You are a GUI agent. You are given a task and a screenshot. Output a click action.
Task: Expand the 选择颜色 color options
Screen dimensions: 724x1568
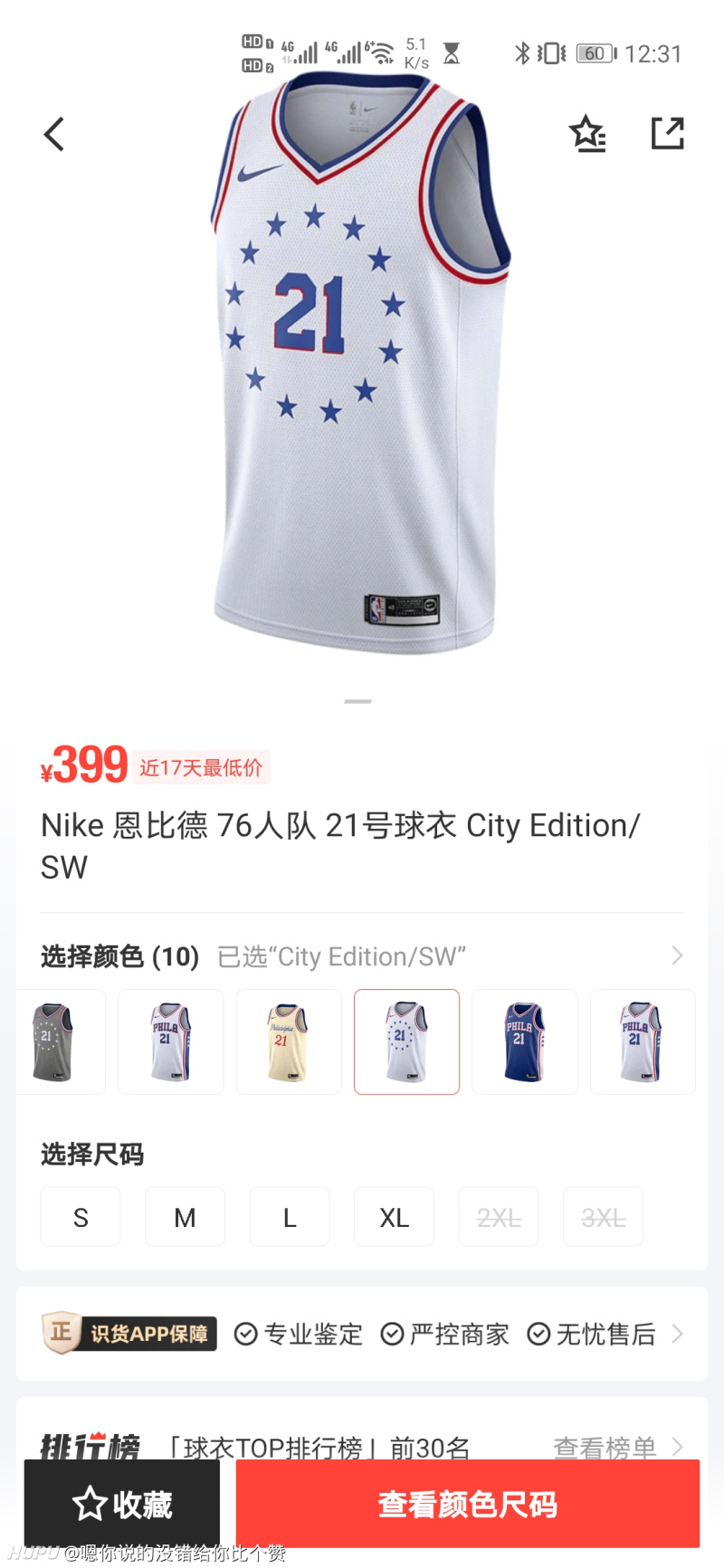pos(677,955)
